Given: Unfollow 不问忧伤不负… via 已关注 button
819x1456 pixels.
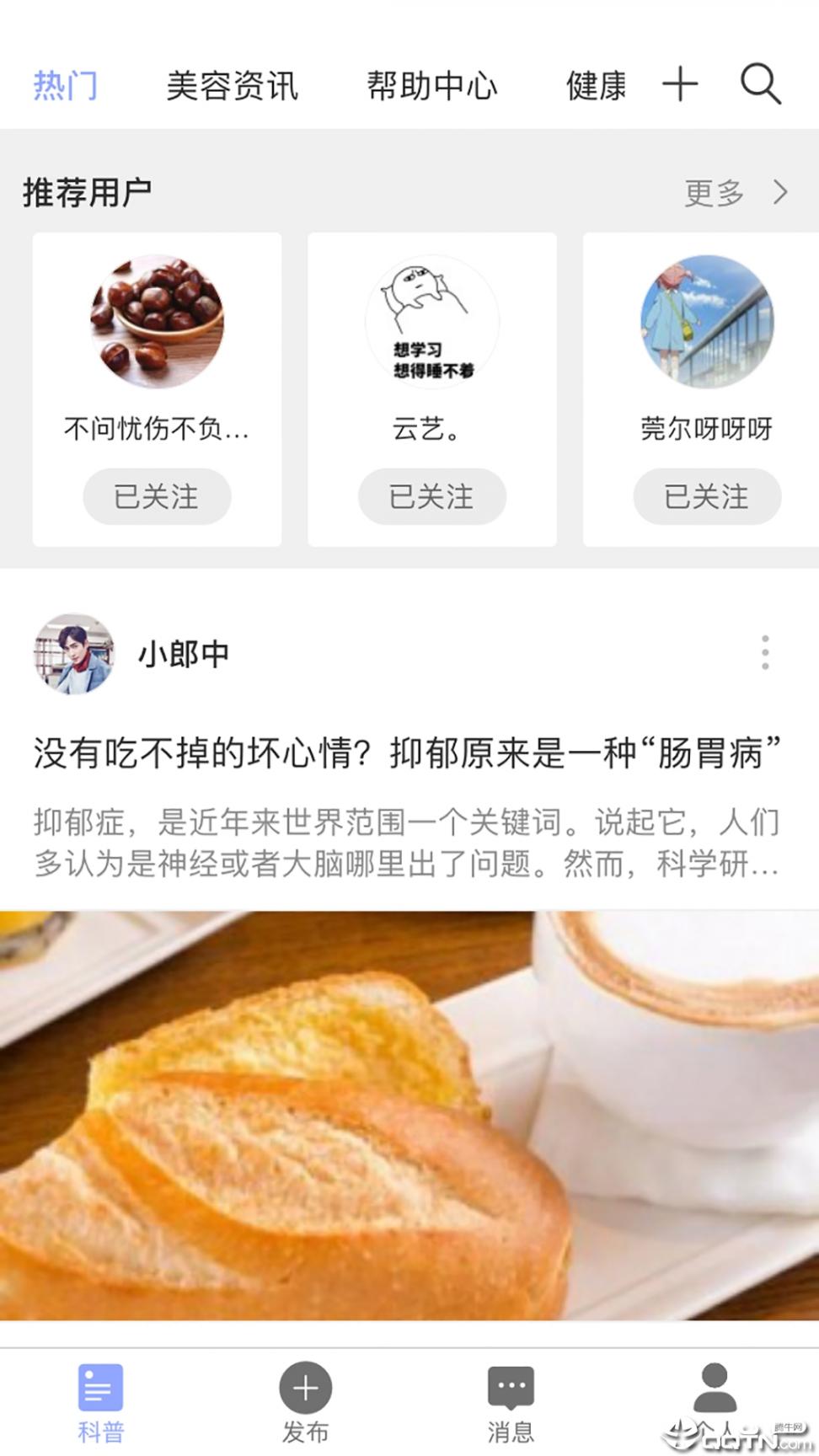Looking at the screenshot, I should tap(157, 496).
